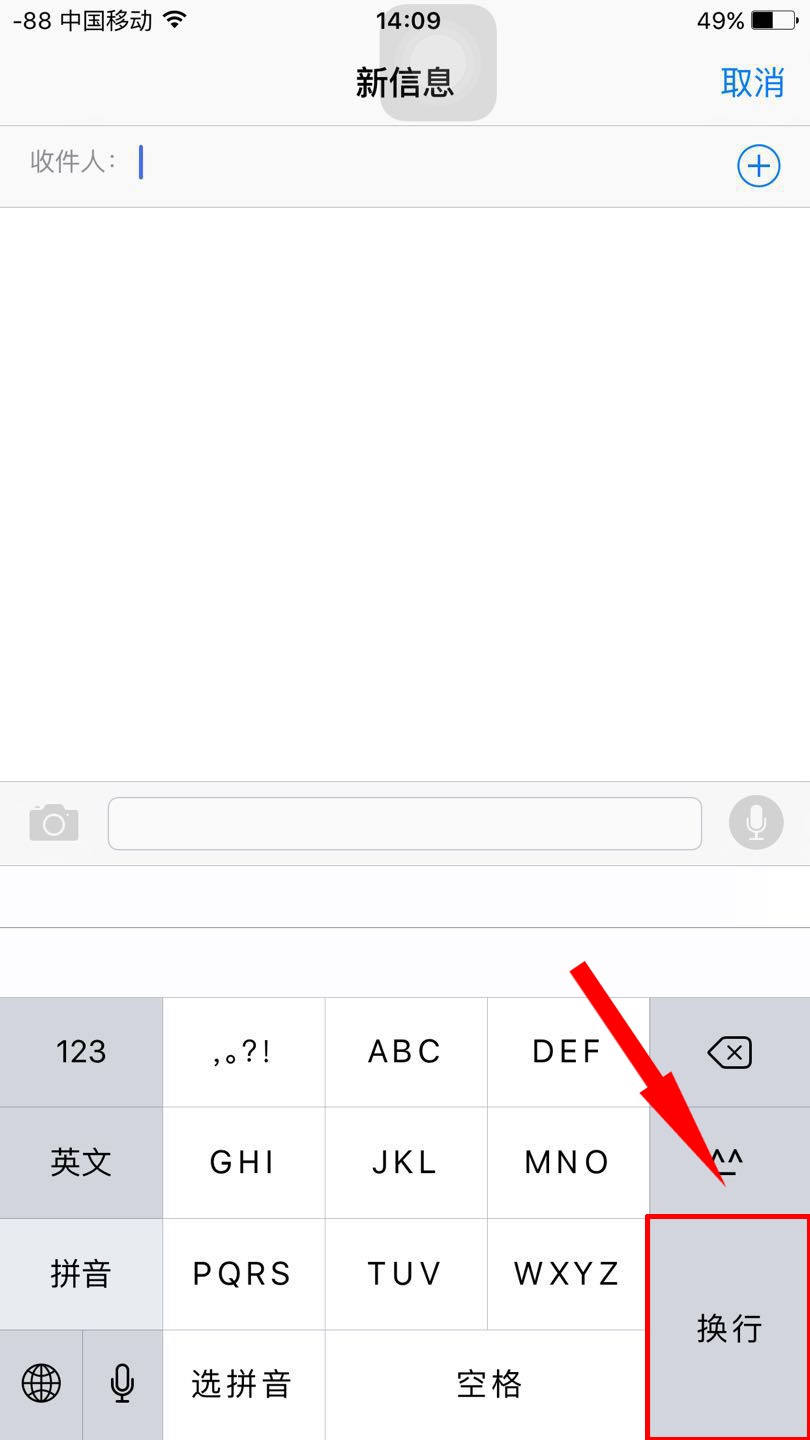810x1440 pixels.
Task: Switch keyboard to 英文 mode
Action: [x=81, y=1163]
